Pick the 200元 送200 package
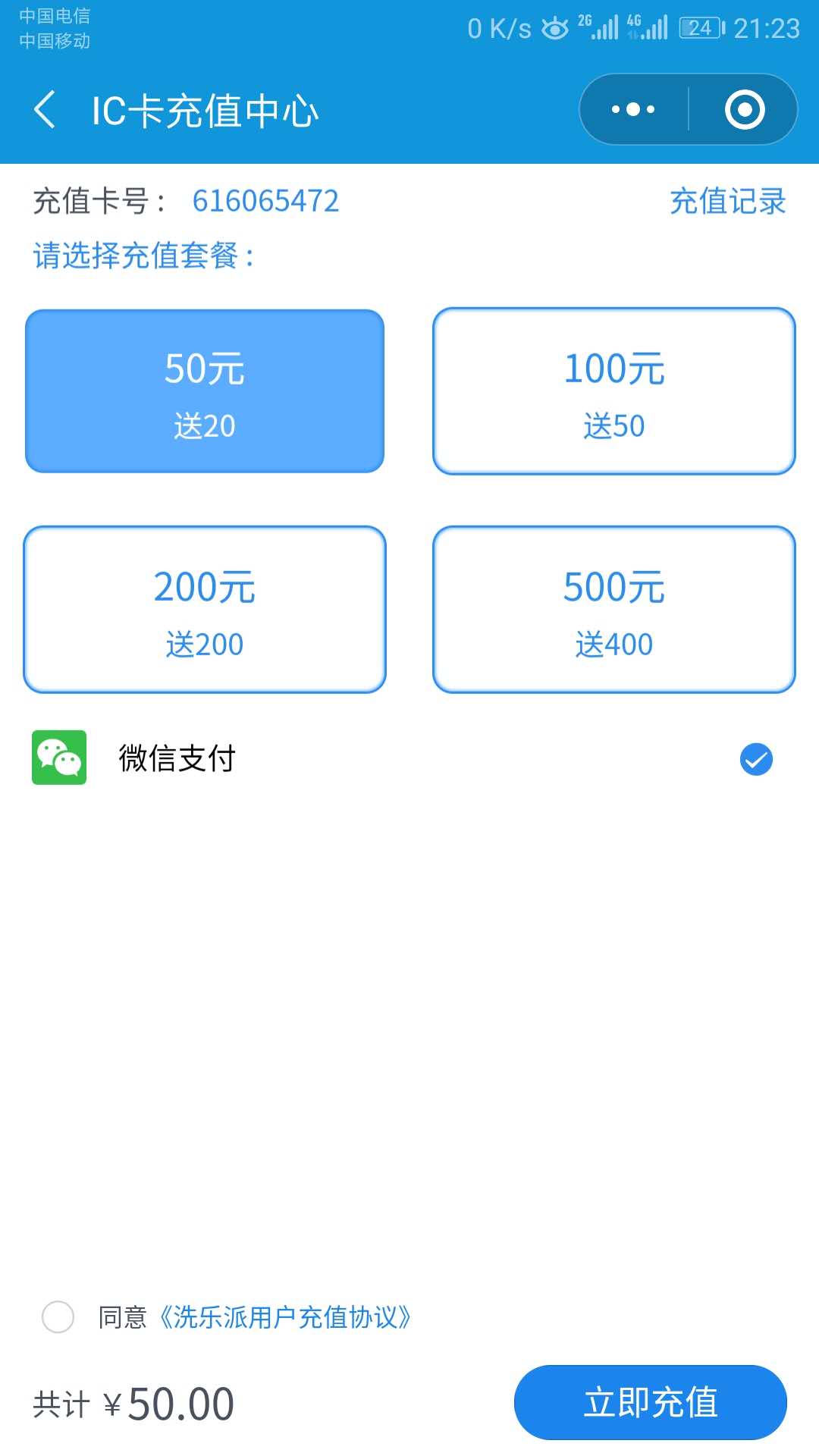Screen dimensions: 819x1456 (205, 610)
